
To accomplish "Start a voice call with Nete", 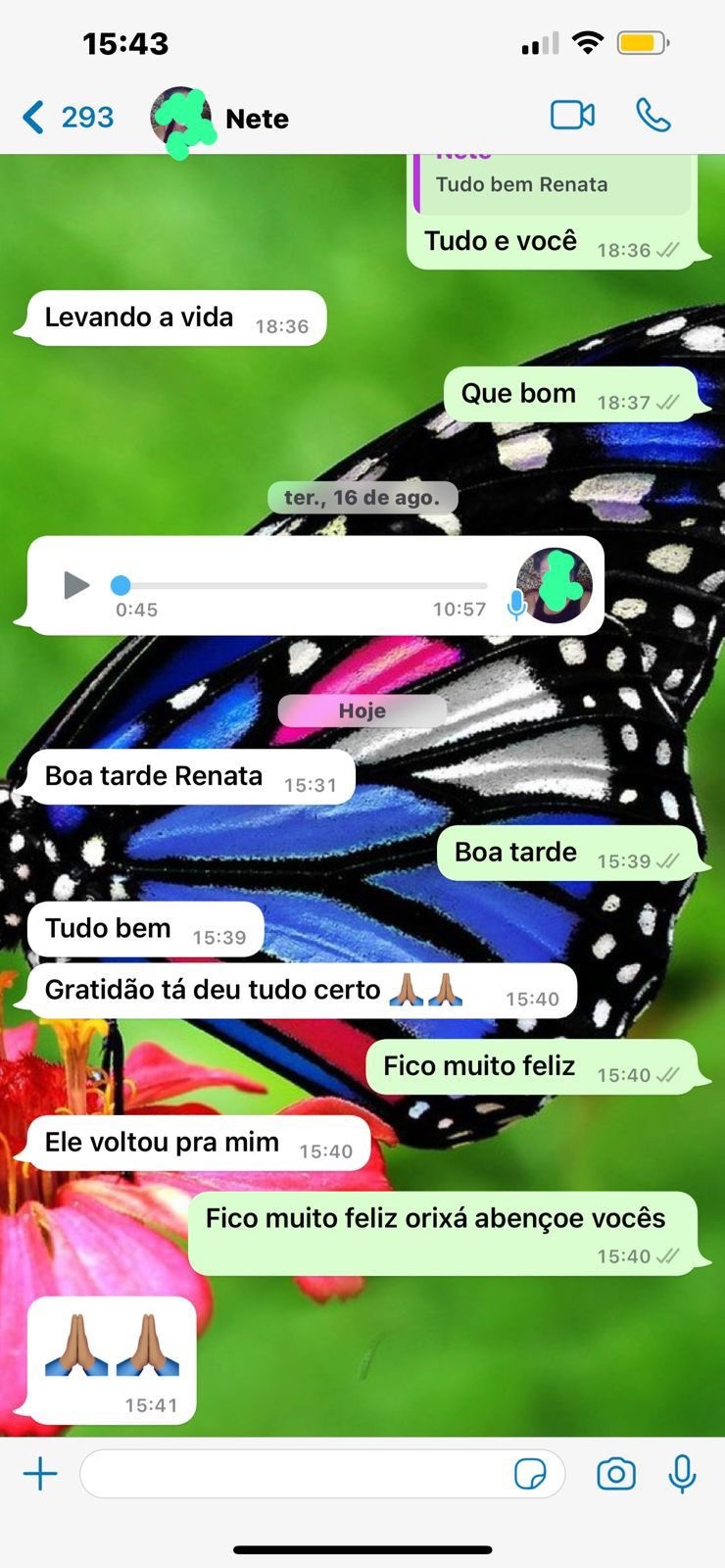I will [x=653, y=116].
